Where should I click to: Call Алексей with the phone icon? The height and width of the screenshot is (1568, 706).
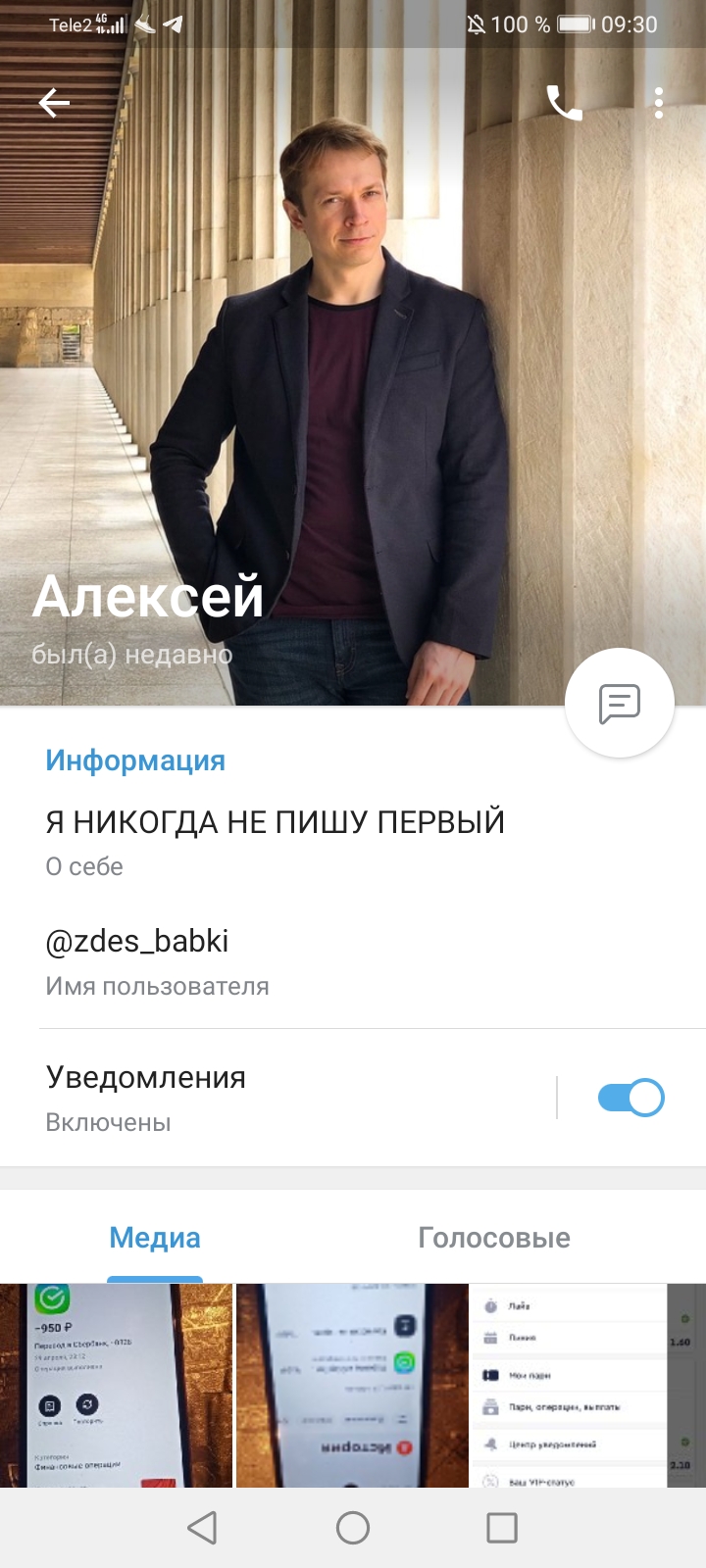click(x=564, y=102)
